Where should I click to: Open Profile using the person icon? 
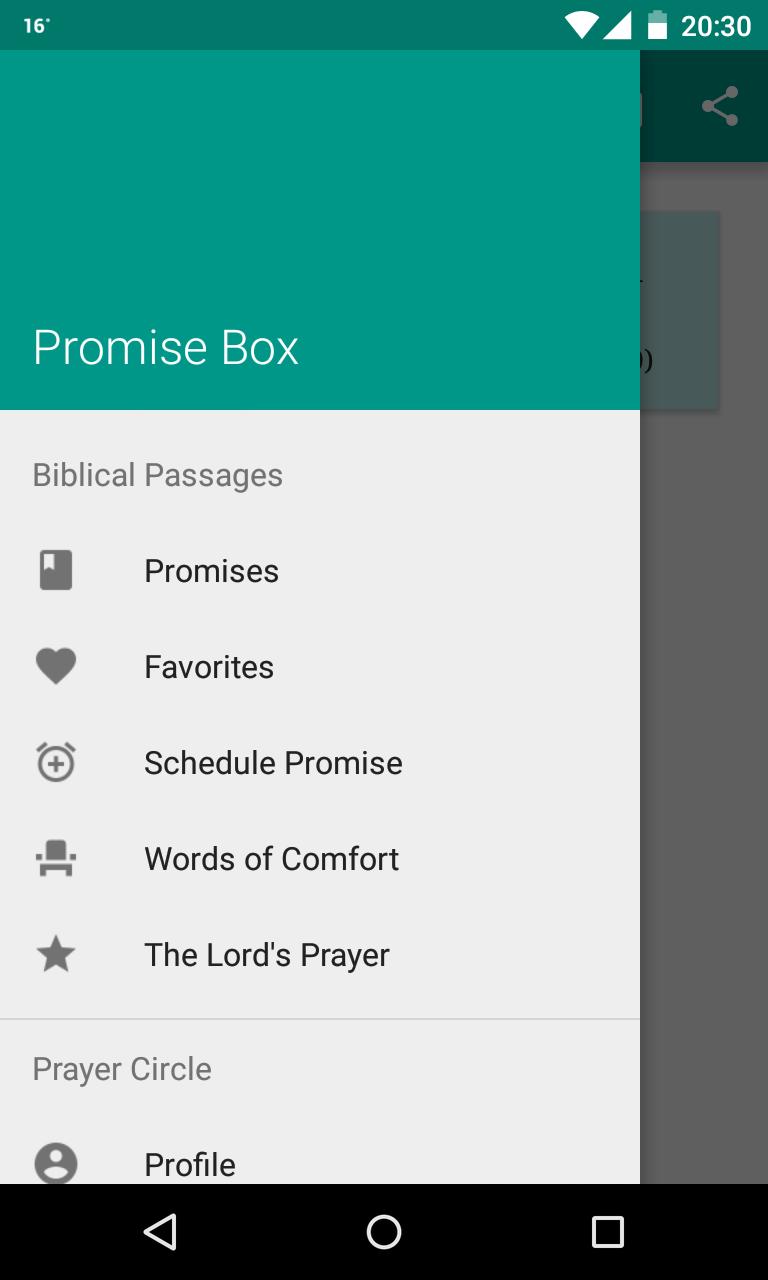pos(56,1163)
